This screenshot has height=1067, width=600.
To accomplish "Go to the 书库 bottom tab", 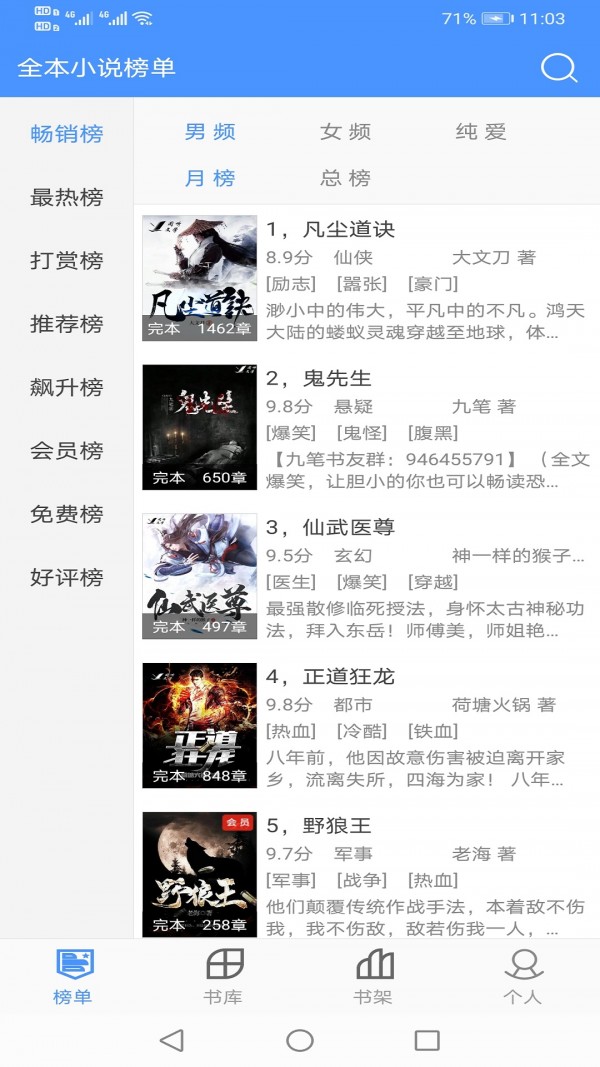I will click(224, 977).
